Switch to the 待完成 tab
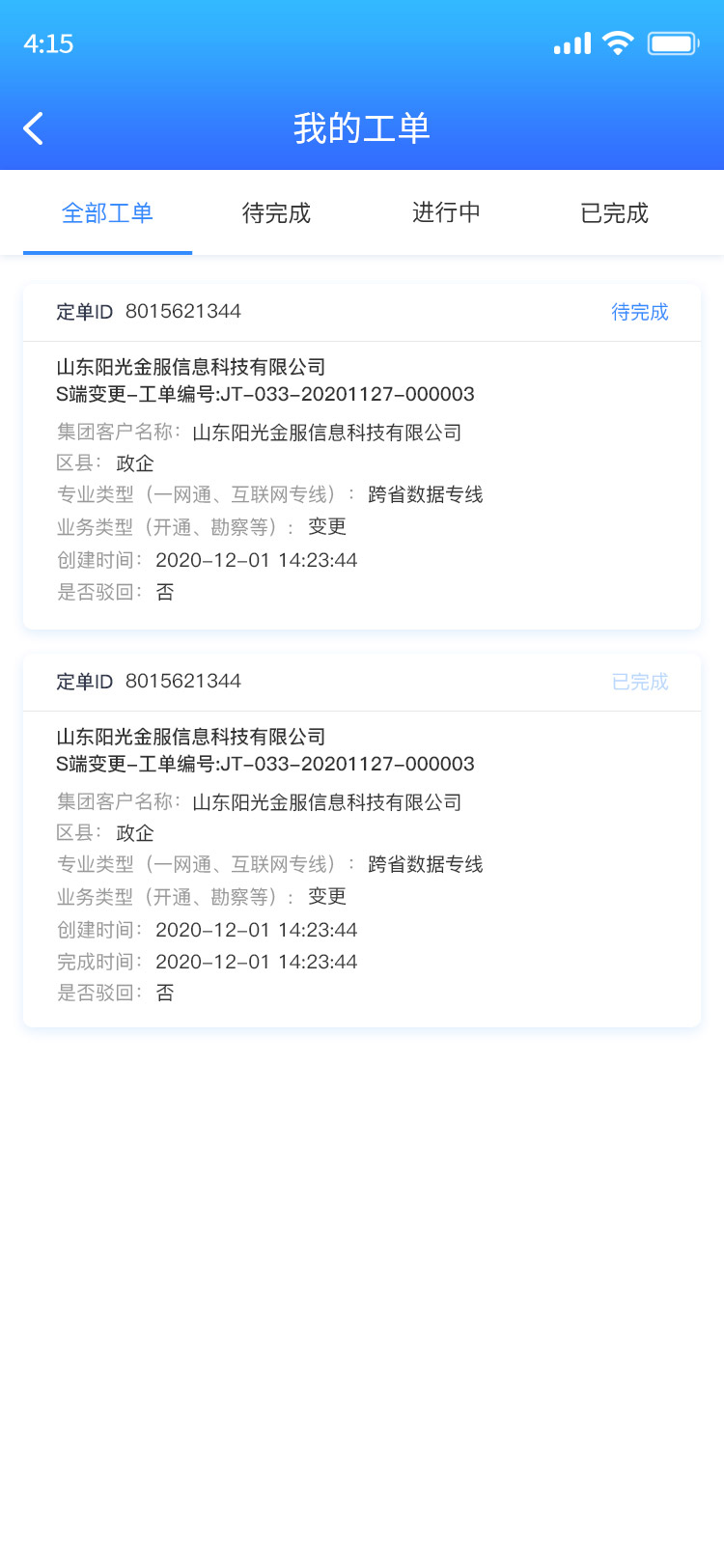The height and width of the screenshot is (1568, 724). tap(276, 213)
